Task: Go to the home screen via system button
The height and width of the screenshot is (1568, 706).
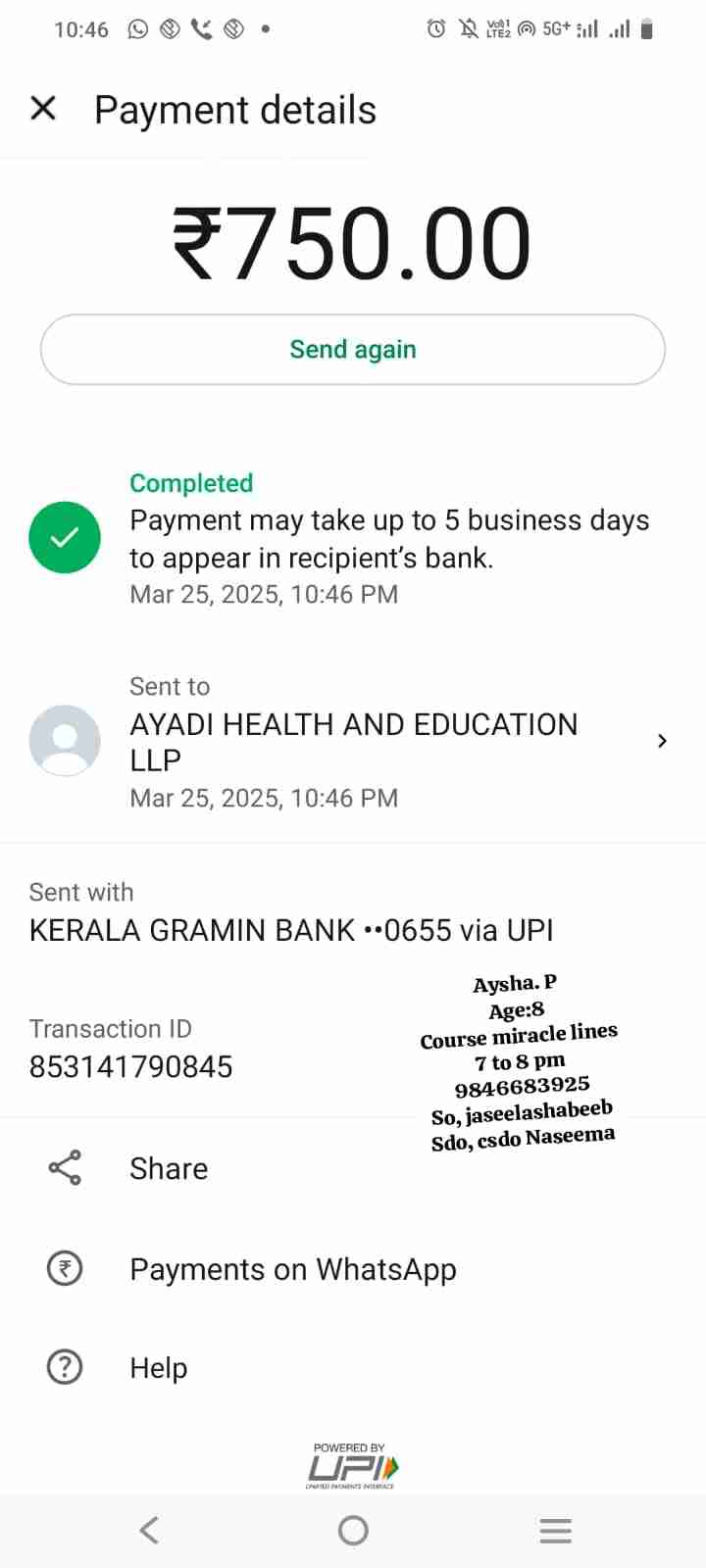Action: 353,1530
